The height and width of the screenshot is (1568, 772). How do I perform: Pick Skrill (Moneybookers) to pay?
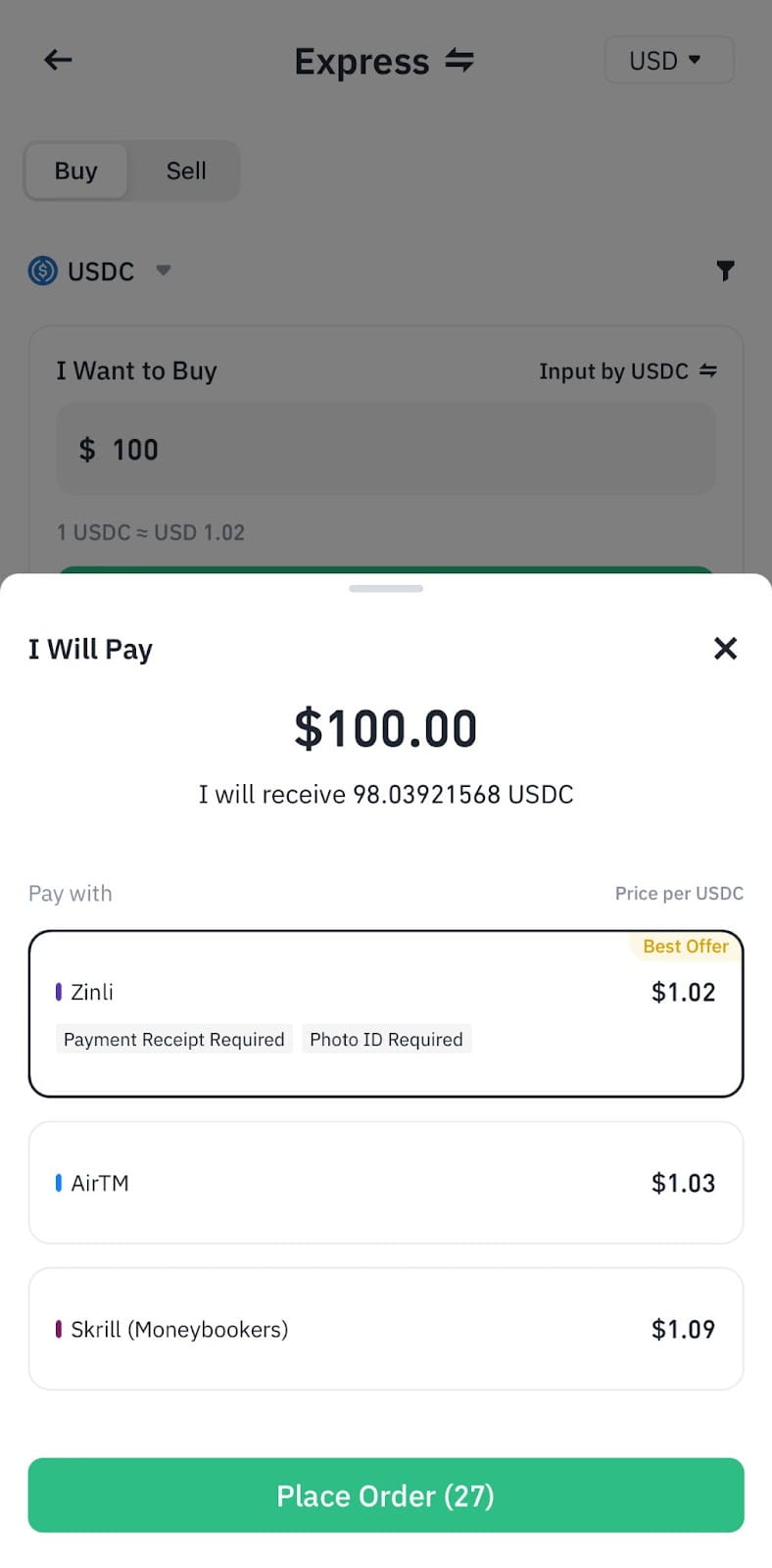[x=385, y=1329]
